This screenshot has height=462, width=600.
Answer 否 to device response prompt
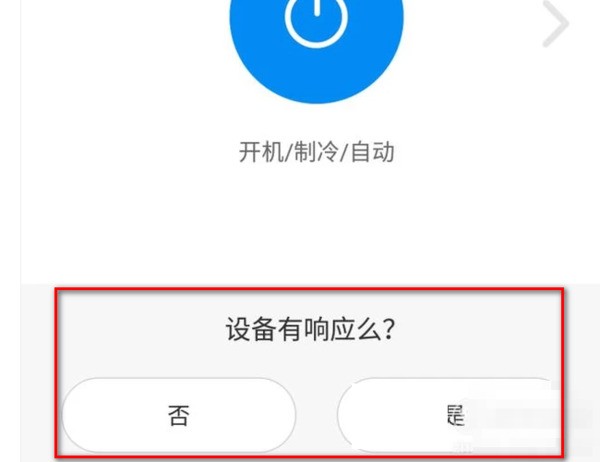179,414
